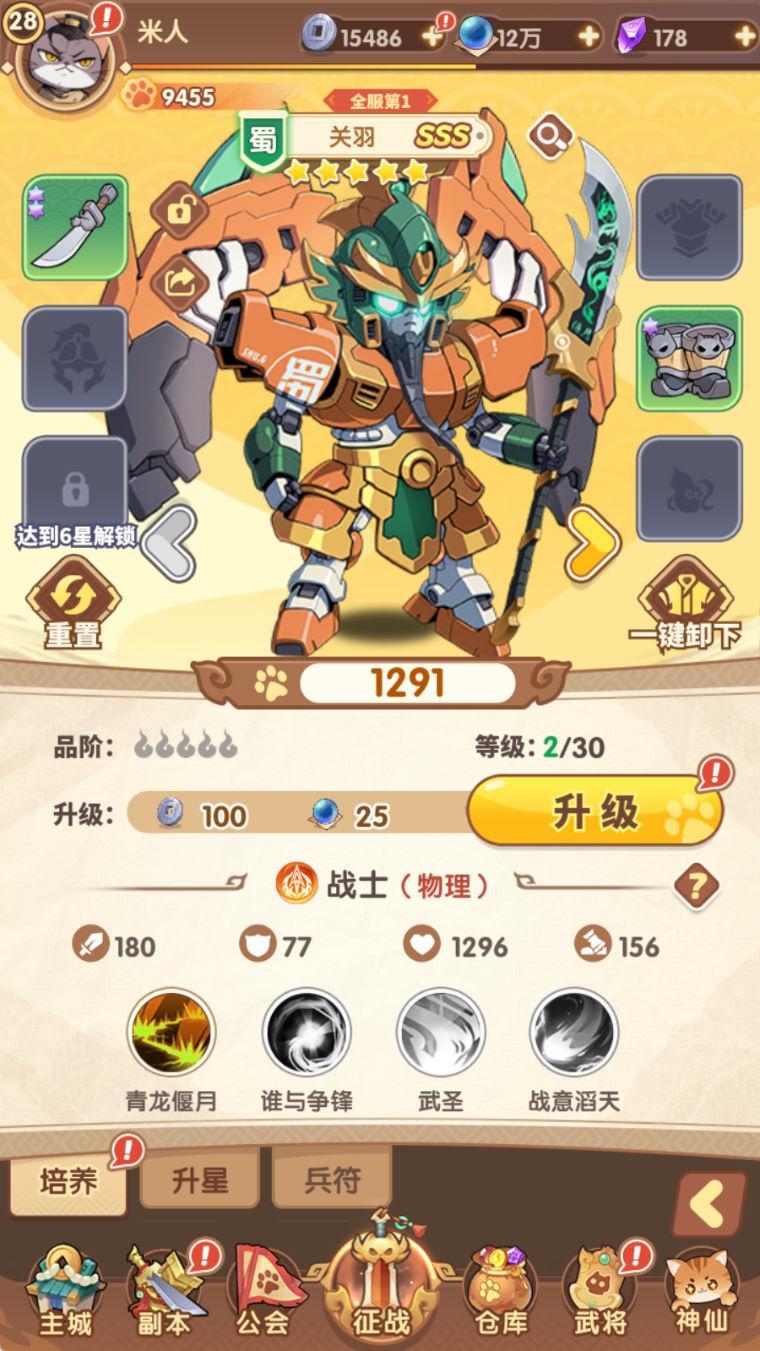Switch to the 升星 tab

[x=200, y=1181]
